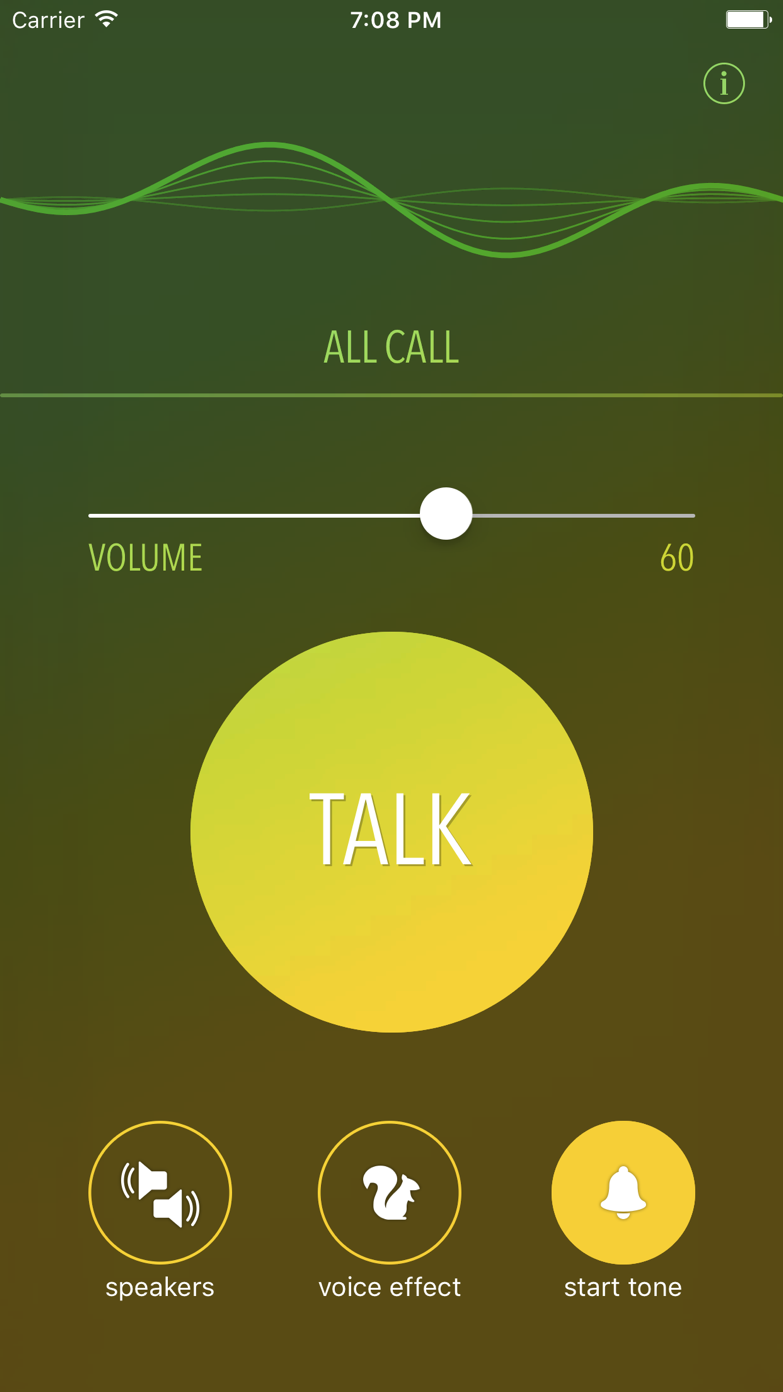Toggle the start tone bell
783x1392 pixels.
(623, 1192)
